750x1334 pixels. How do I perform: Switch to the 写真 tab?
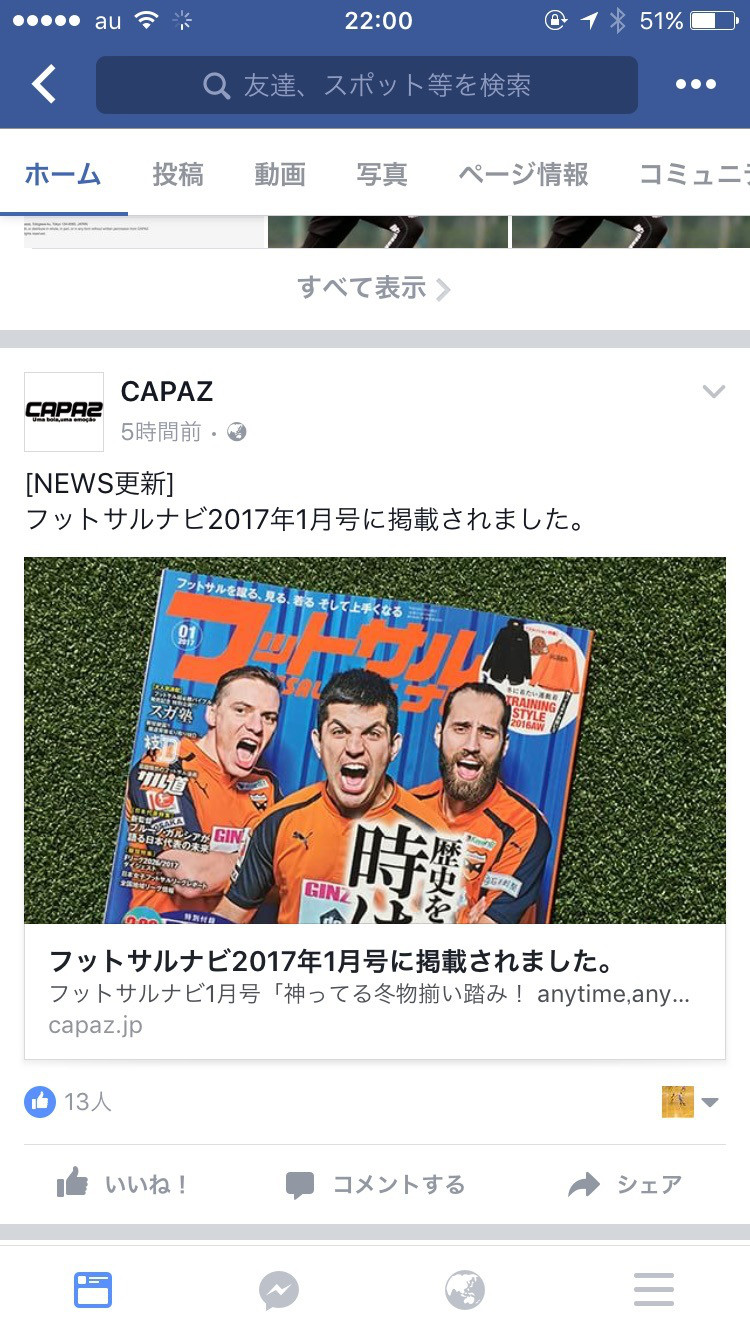(382, 175)
